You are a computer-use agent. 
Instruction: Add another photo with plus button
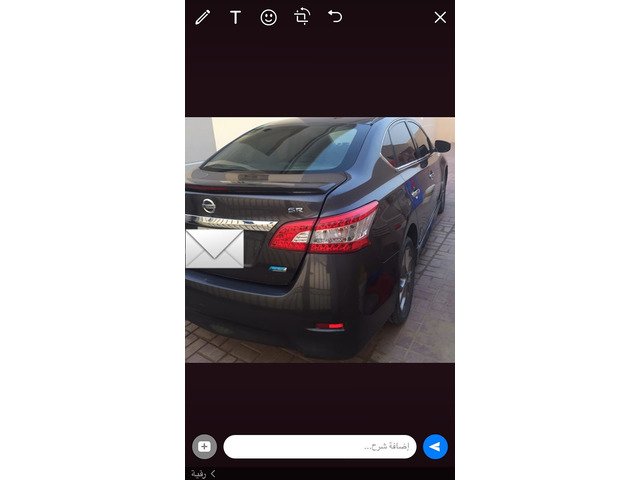[x=204, y=446]
